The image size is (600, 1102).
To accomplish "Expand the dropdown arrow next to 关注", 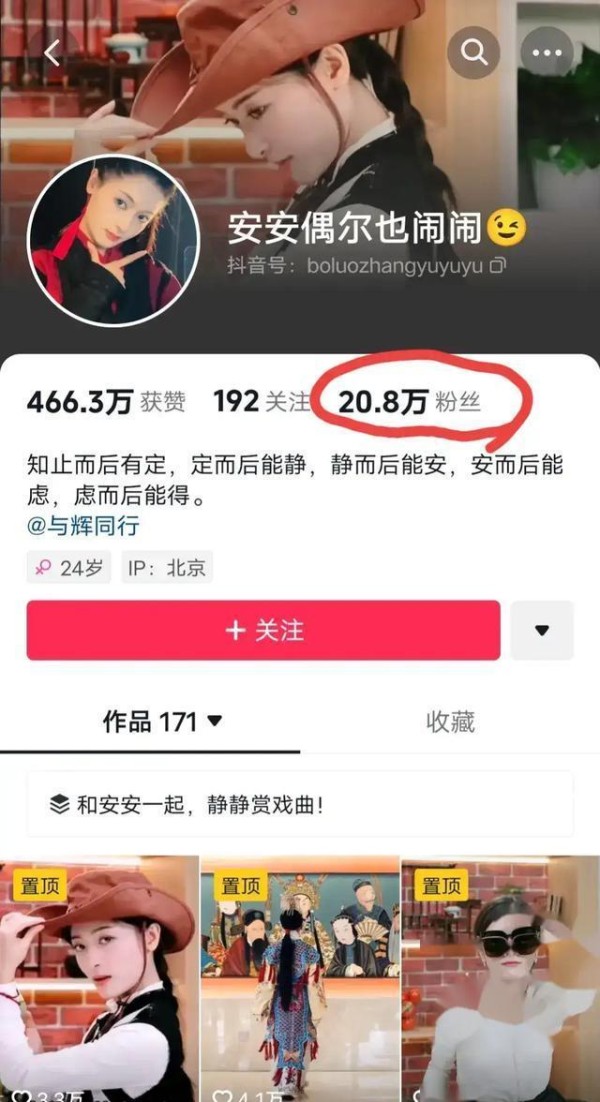I will pos(542,630).
